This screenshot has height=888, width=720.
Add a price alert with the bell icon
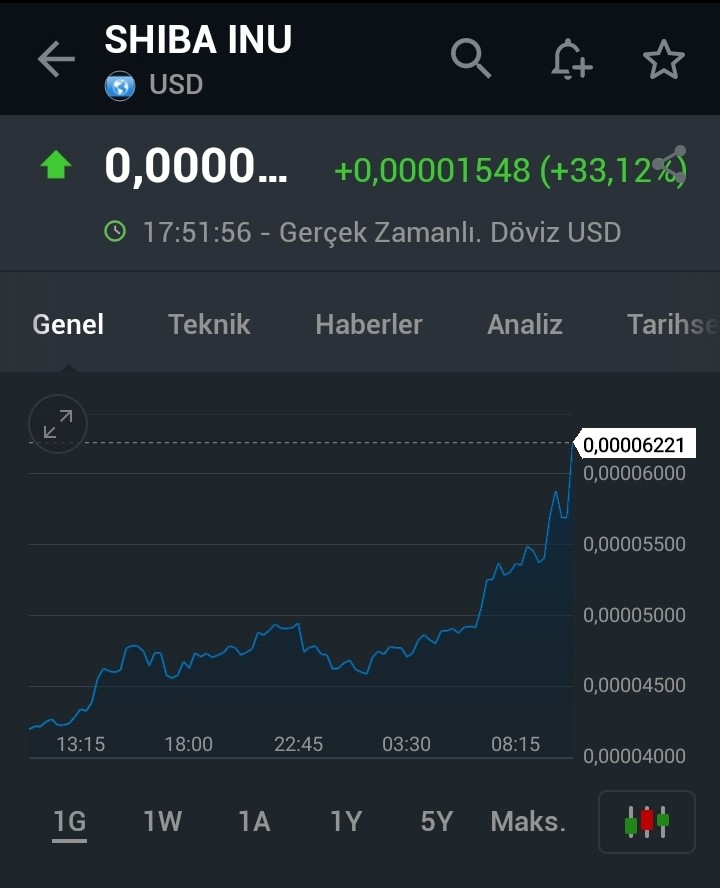(x=571, y=59)
